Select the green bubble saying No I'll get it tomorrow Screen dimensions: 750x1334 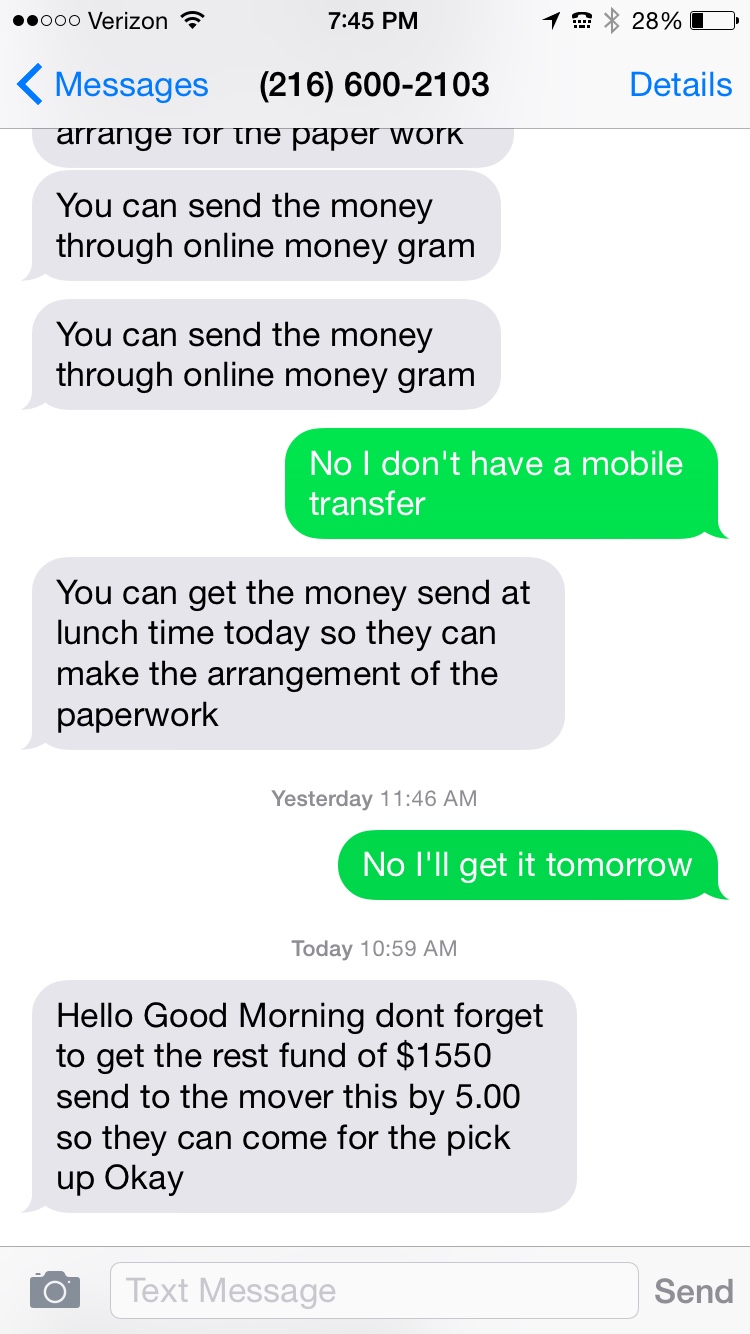coord(527,865)
